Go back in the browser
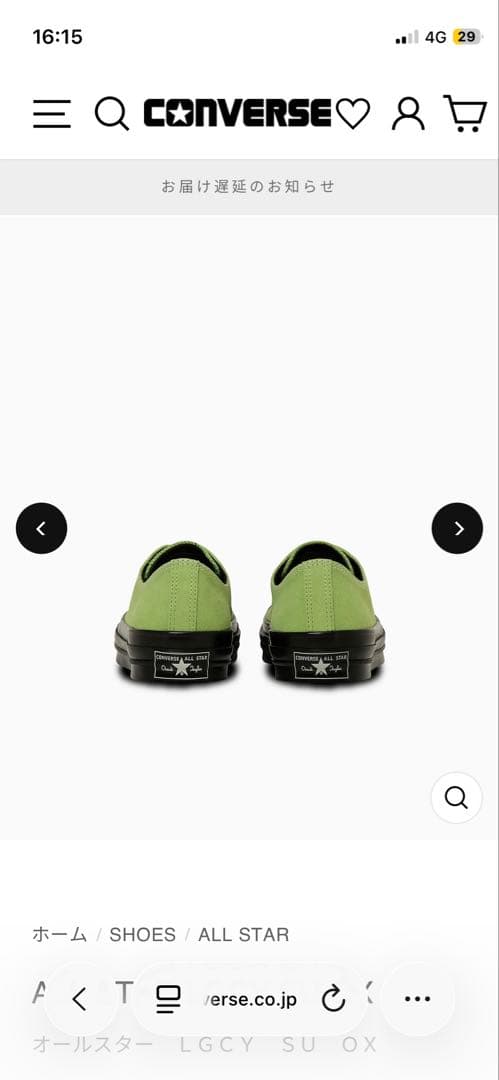Viewport: 499px width, 1080px height. point(80,999)
